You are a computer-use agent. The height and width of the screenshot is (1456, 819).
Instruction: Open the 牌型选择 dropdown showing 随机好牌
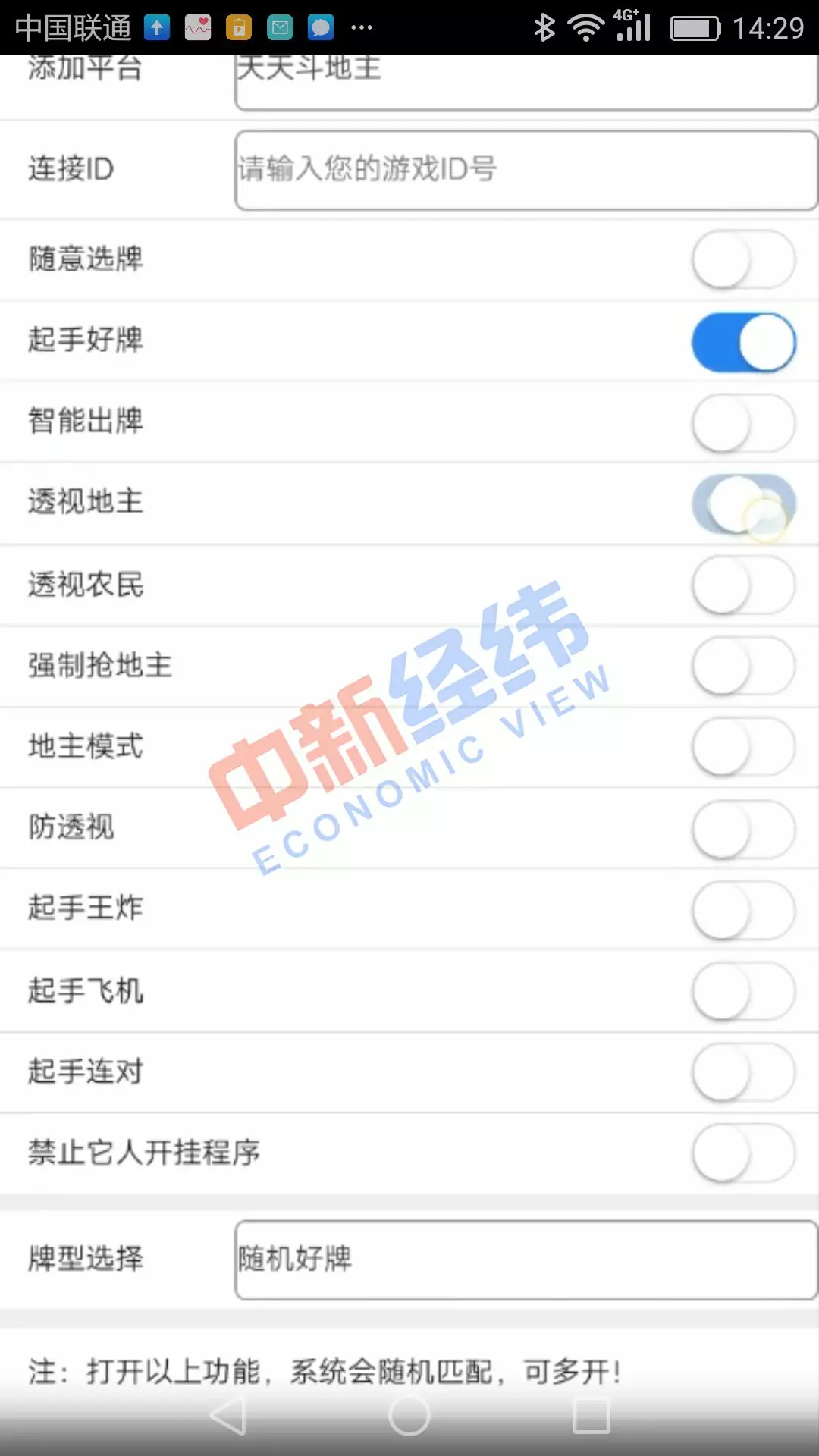pyautogui.click(x=525, y=1260)
